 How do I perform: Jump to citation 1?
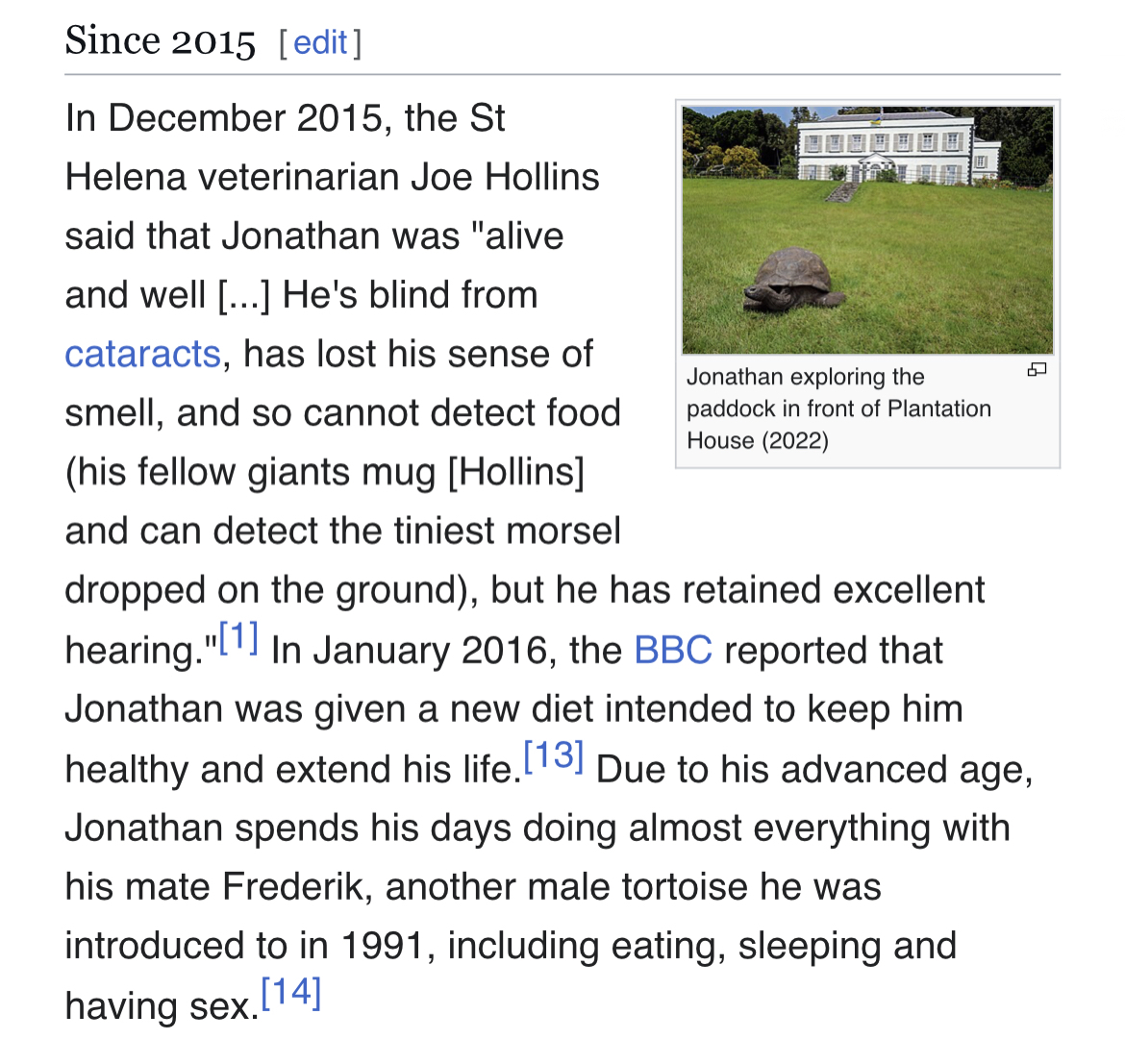[x=238, y=638]
